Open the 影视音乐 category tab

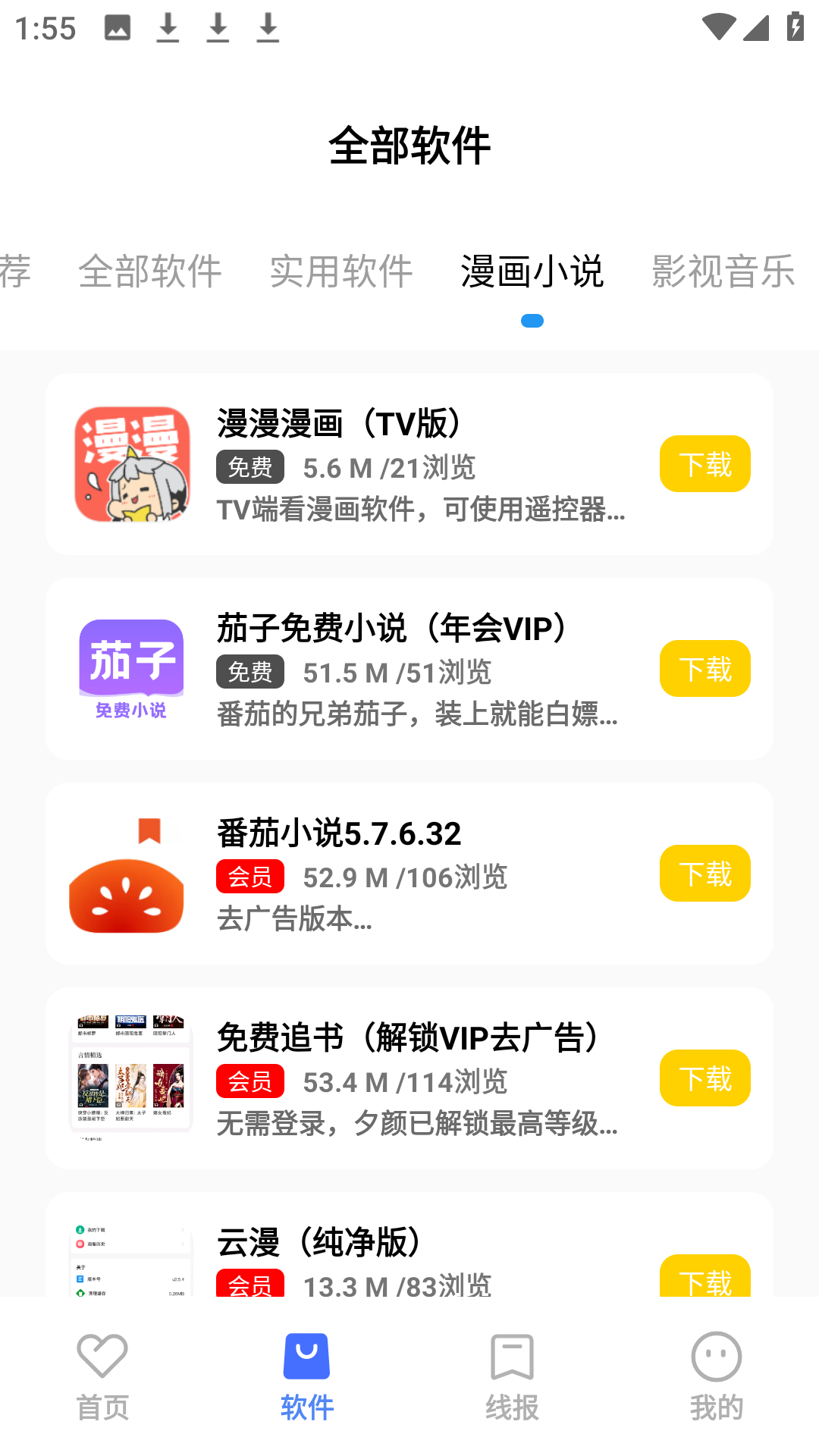coord(723,271)
